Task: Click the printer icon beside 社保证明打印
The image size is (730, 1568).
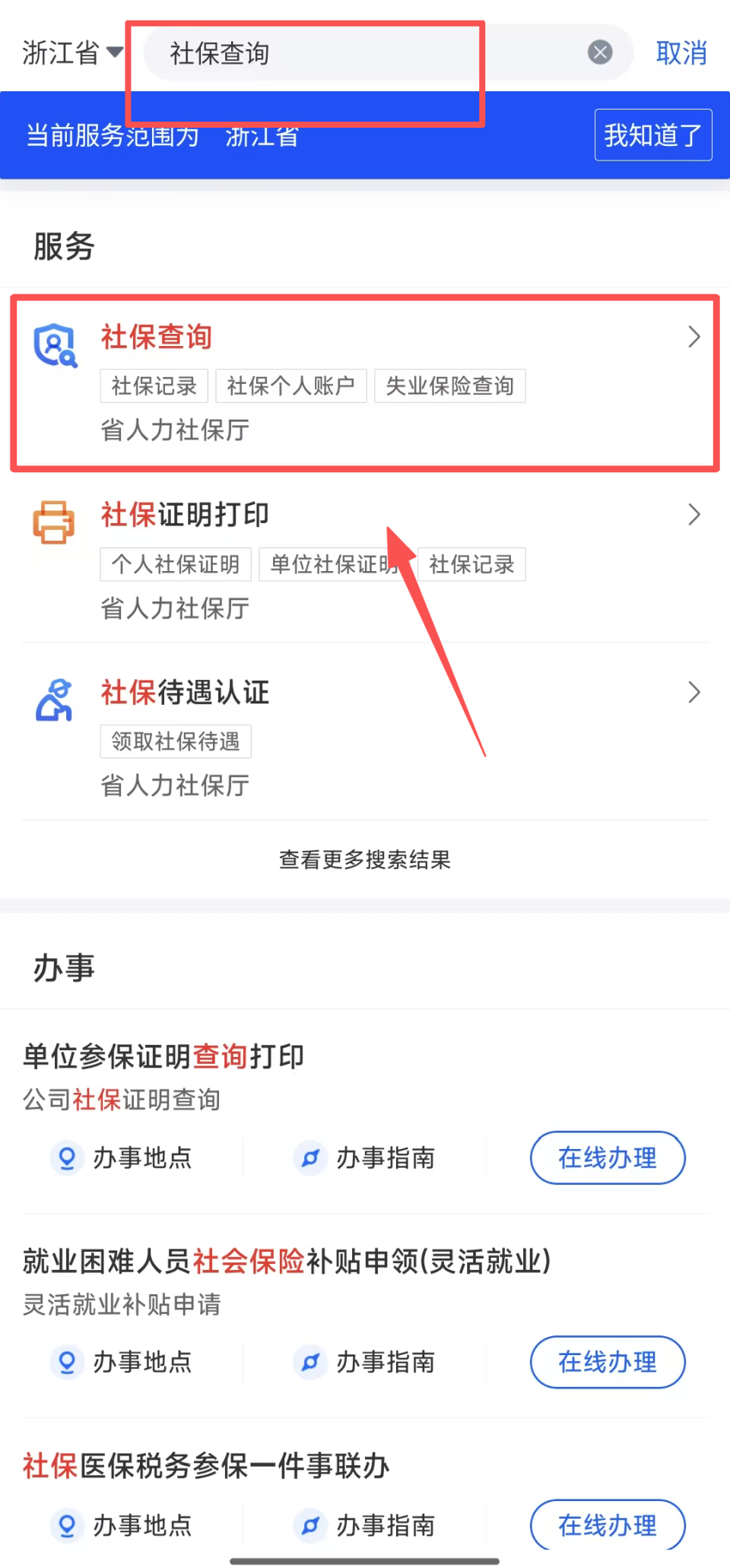Action: pyautogui.click(x=54, y=522)
